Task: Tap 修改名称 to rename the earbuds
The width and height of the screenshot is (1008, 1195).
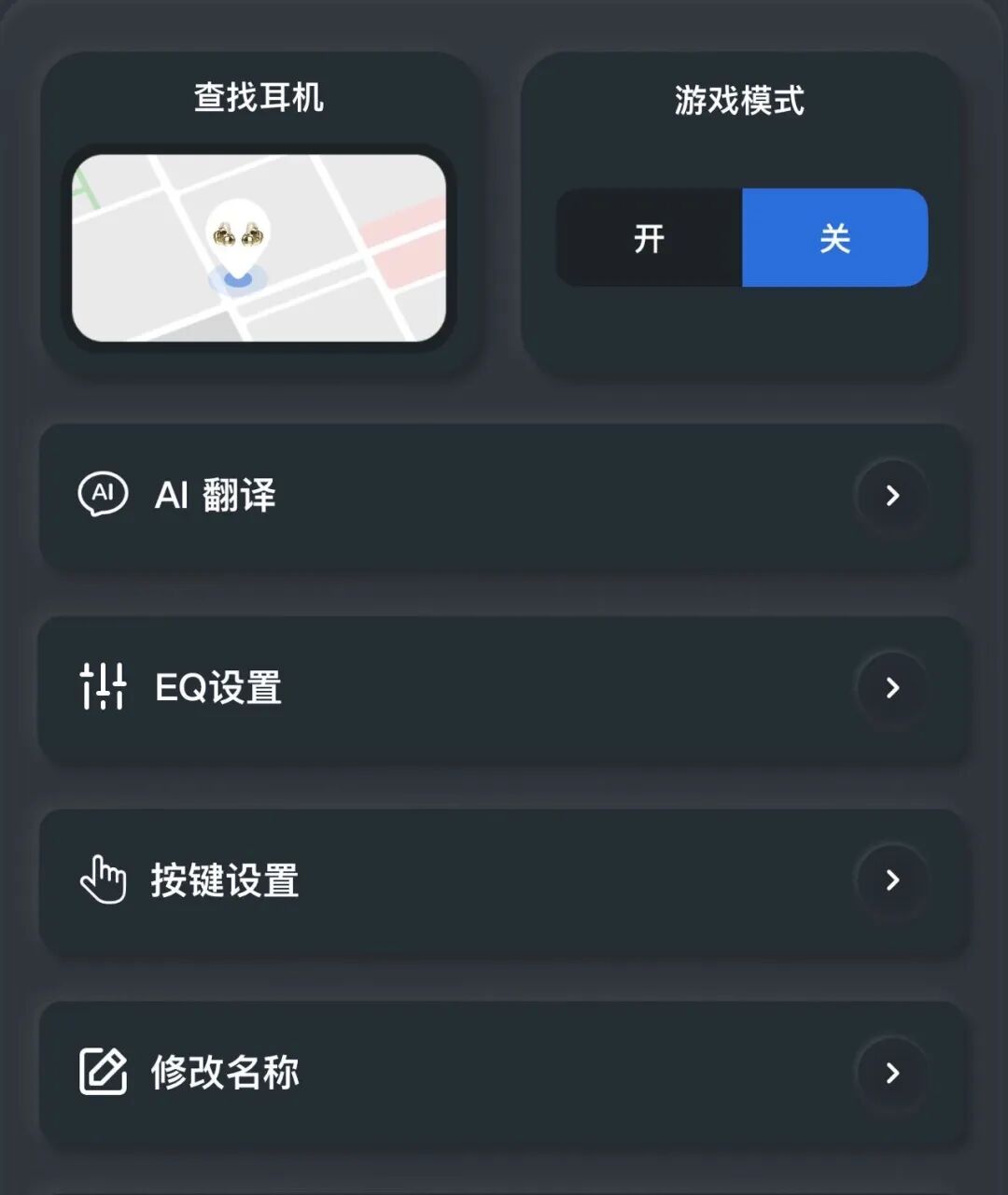Action: [224, 1072]
